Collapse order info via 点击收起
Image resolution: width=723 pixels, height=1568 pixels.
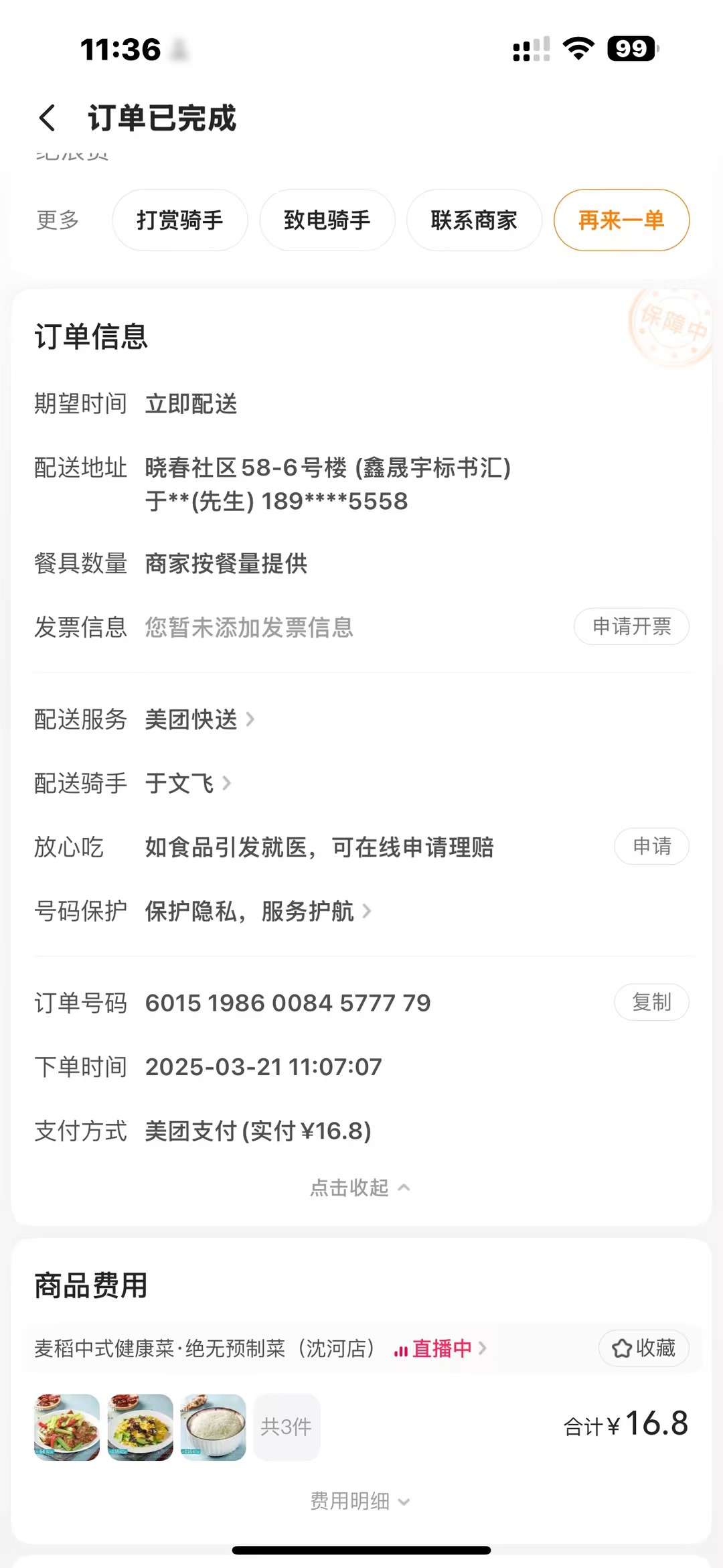[360, 1188]
